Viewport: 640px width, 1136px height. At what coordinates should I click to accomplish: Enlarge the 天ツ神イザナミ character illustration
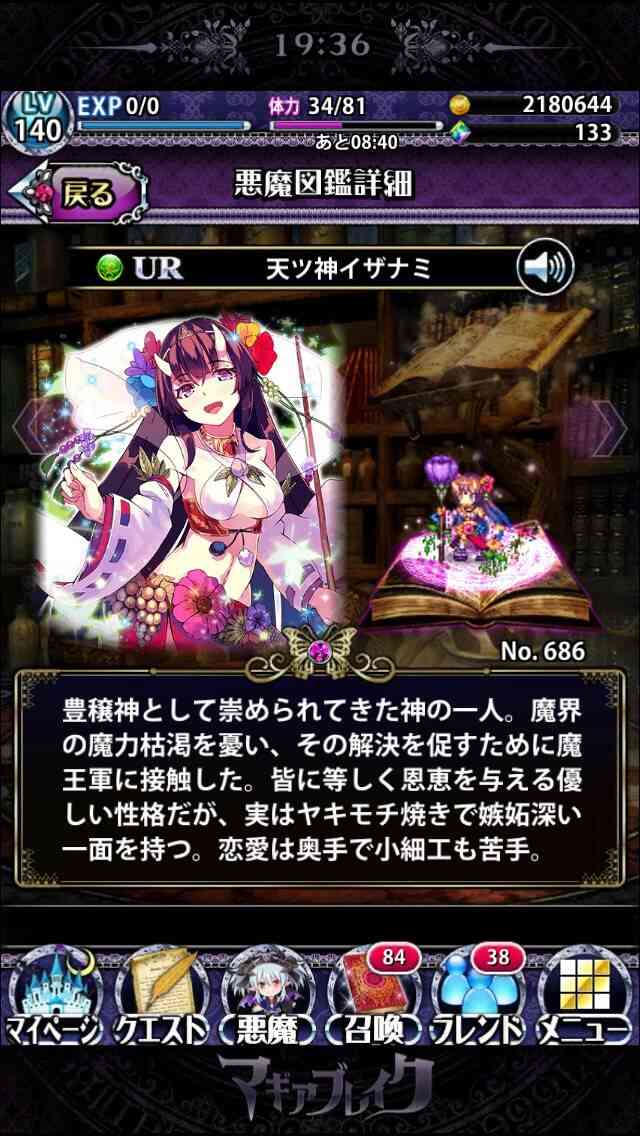click(x=190, y=478)
